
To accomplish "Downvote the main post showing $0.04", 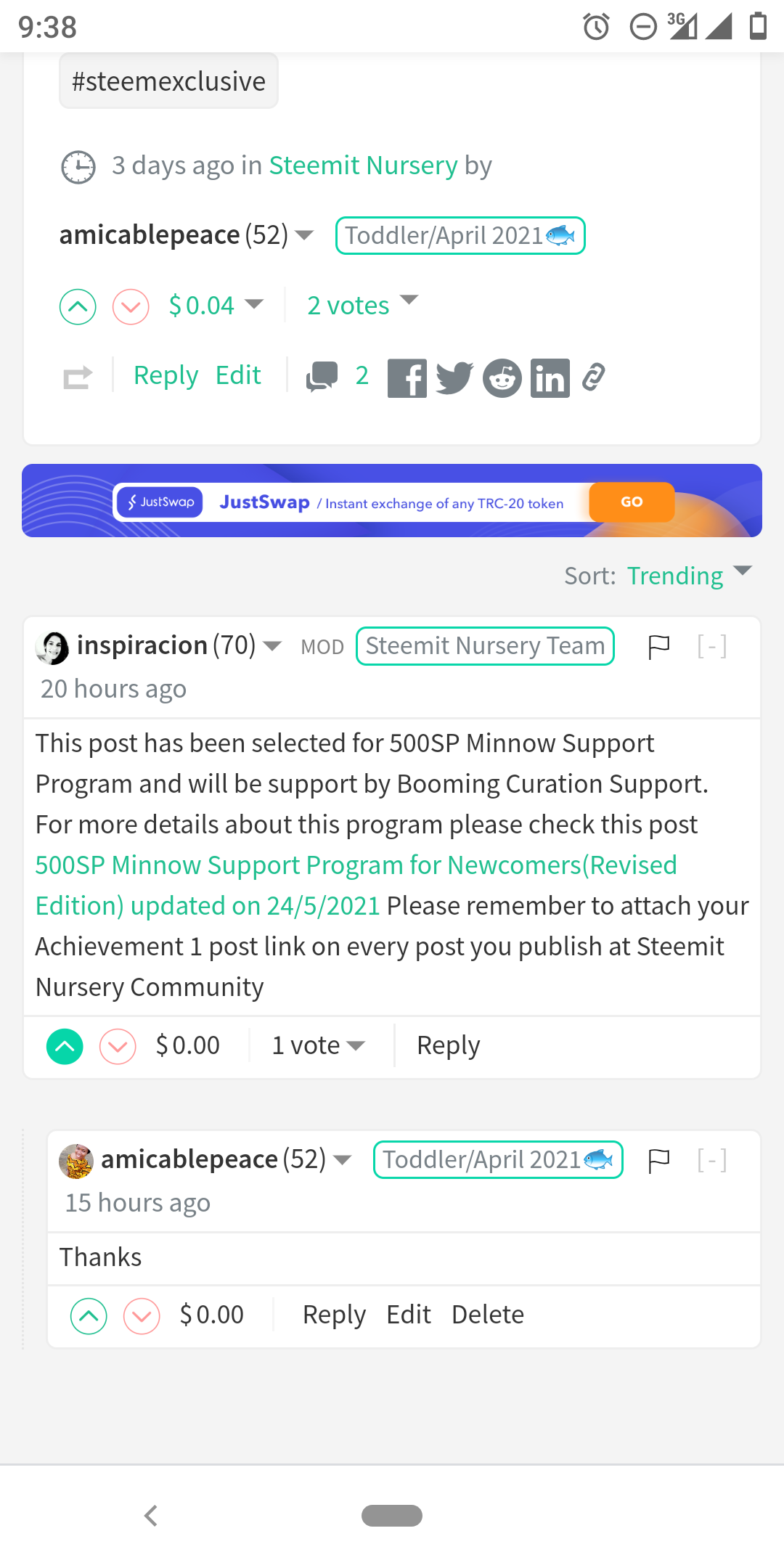I will click(131, 306).
